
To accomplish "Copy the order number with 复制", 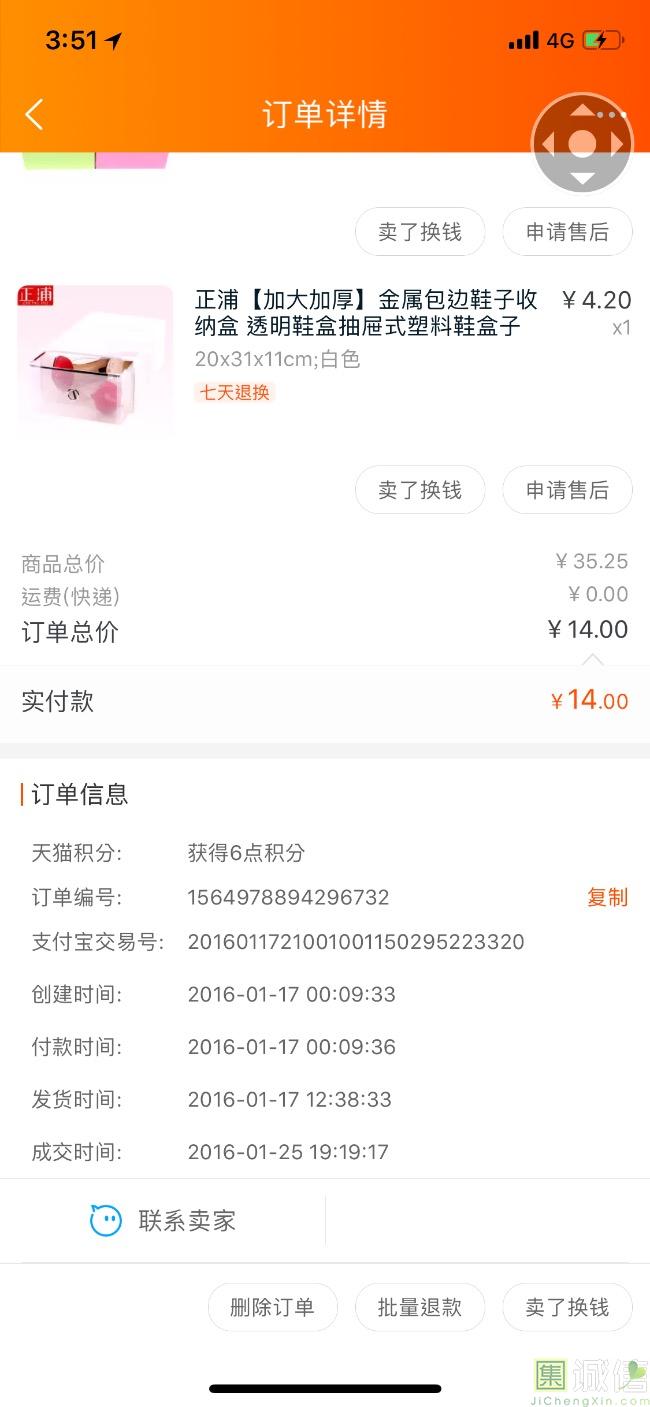I will [x=607, y=897].
